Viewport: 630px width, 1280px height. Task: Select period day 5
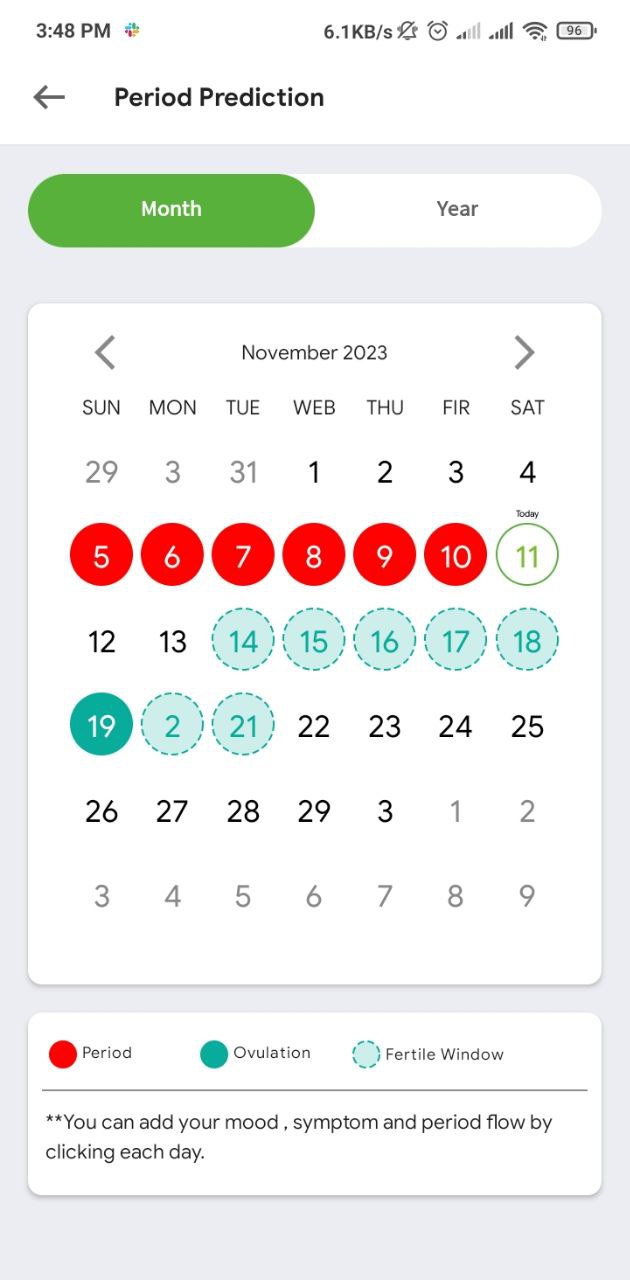tap(101, 555)
